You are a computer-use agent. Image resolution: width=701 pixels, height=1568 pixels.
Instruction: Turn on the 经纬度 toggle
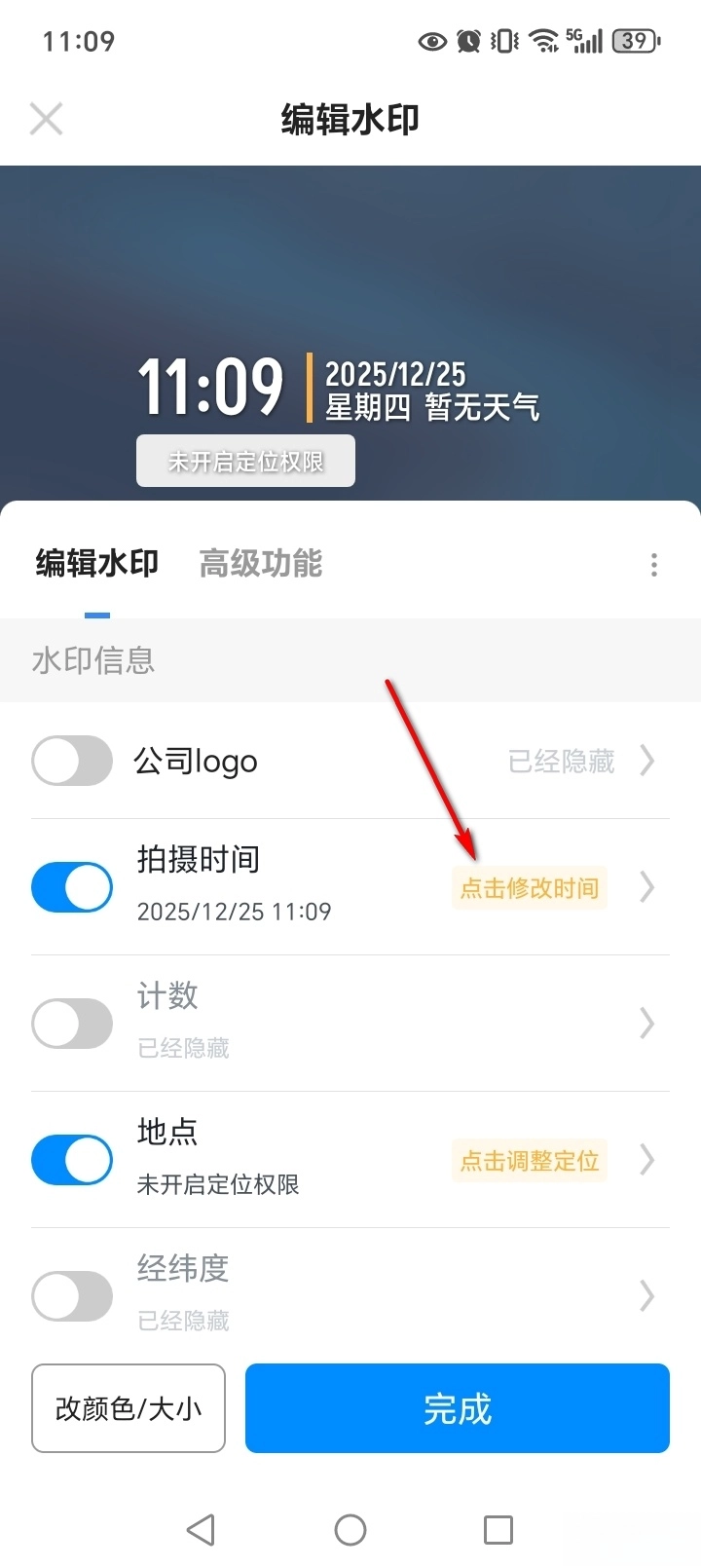pos(72,1296)
